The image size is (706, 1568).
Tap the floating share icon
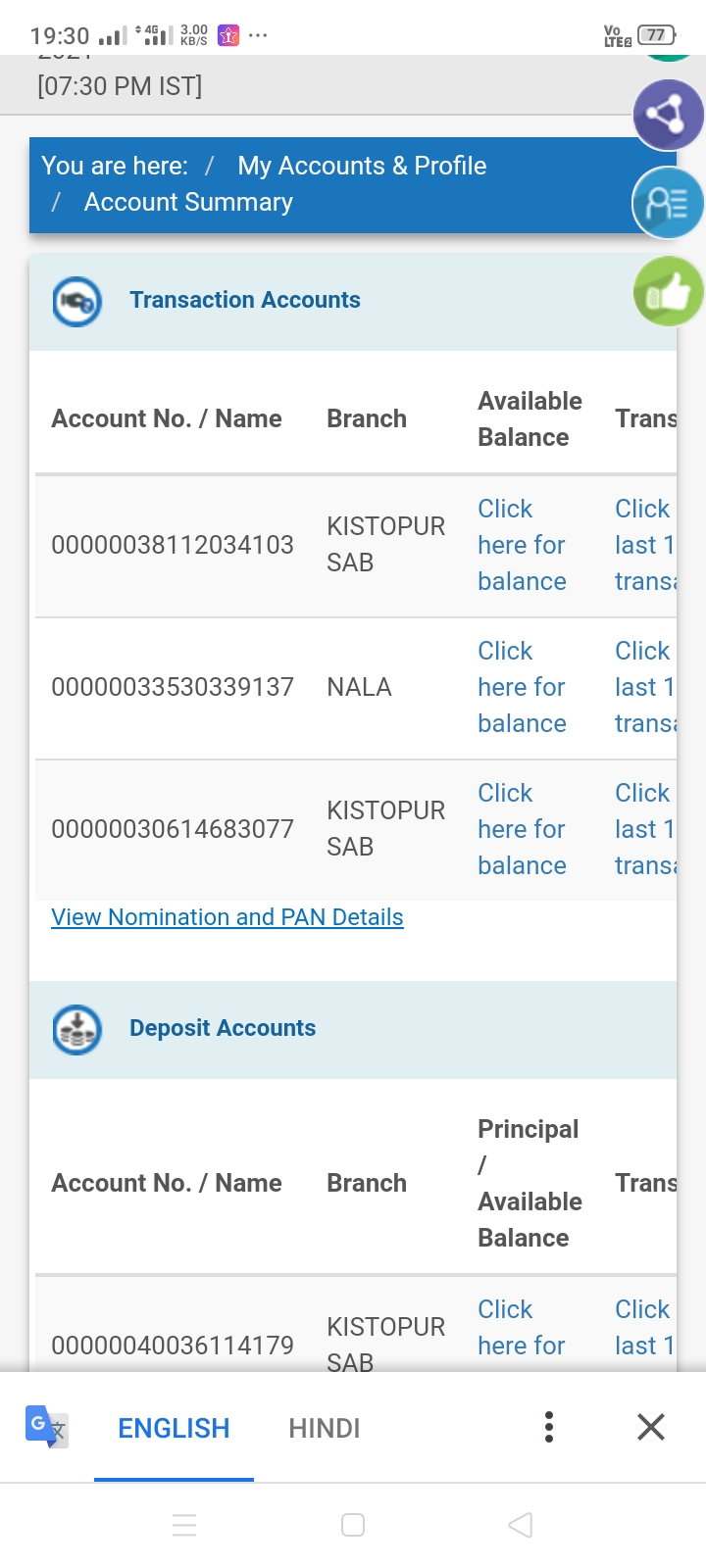click(x=668, y=116)
